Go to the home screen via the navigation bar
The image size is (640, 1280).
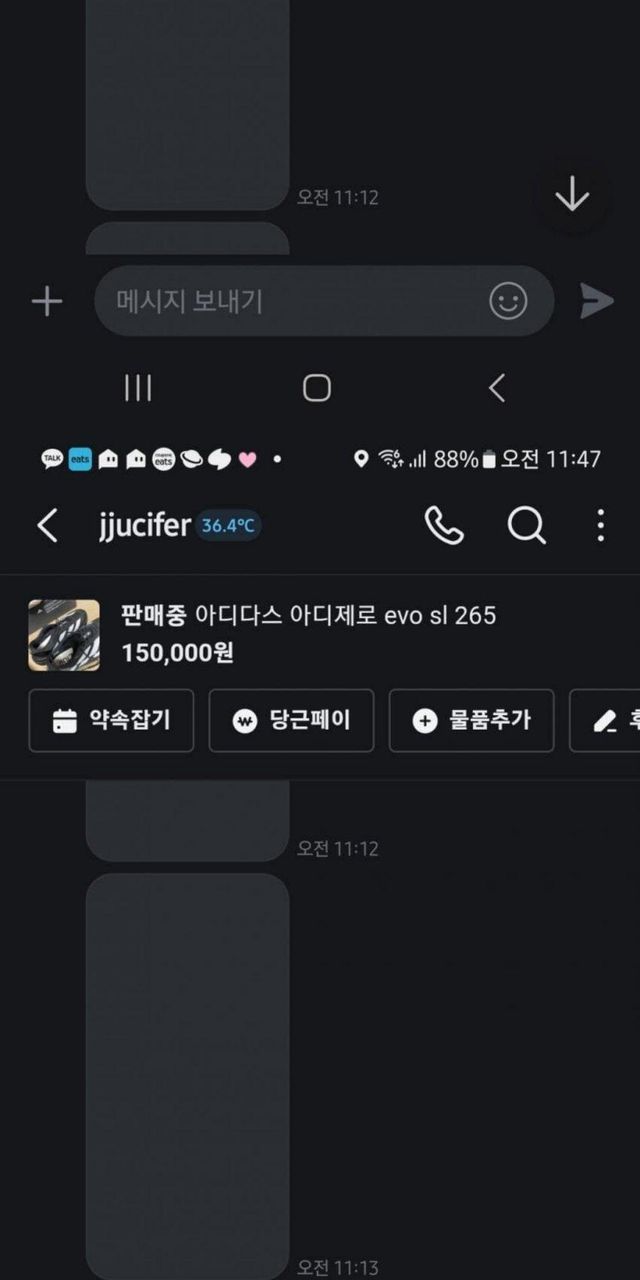tap(317, 388)
